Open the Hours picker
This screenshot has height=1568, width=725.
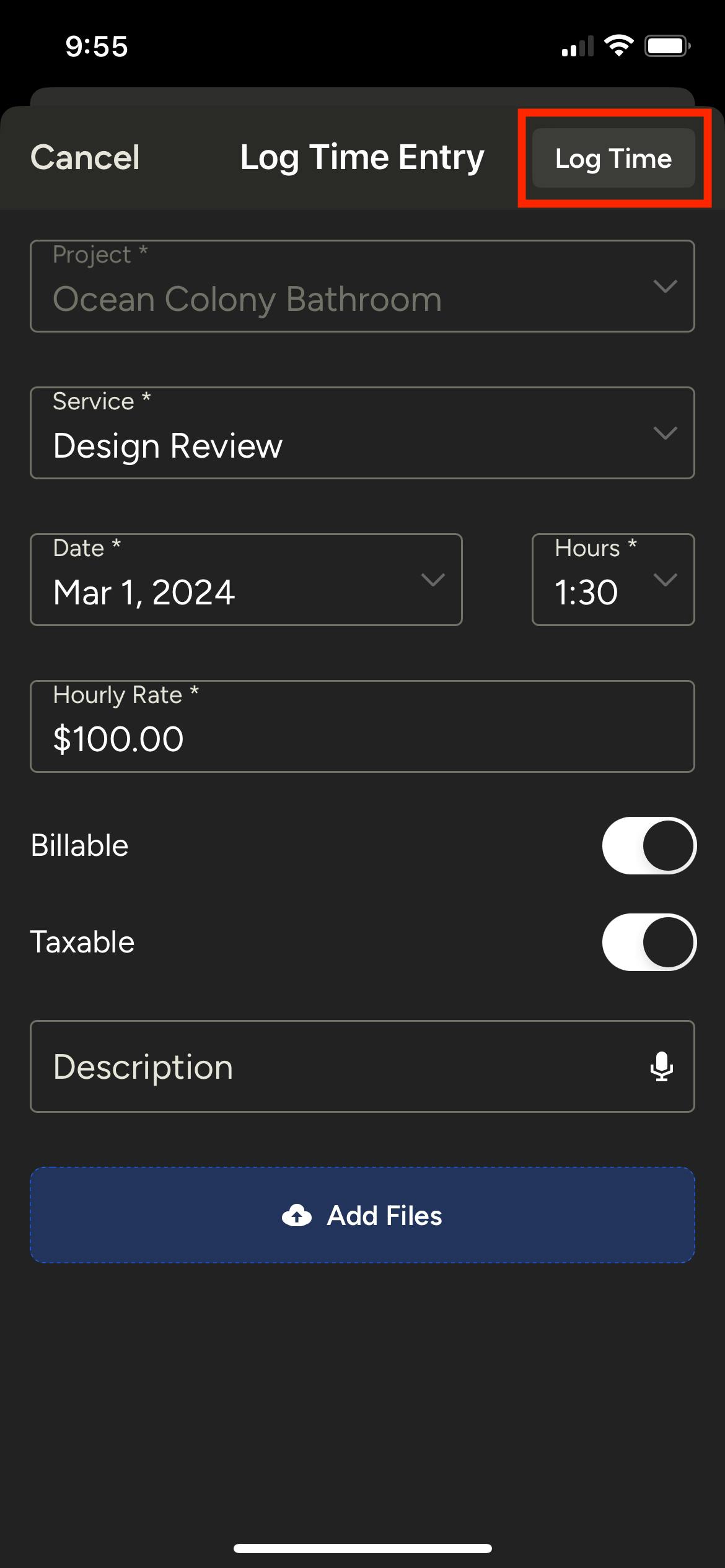(613, 580)
